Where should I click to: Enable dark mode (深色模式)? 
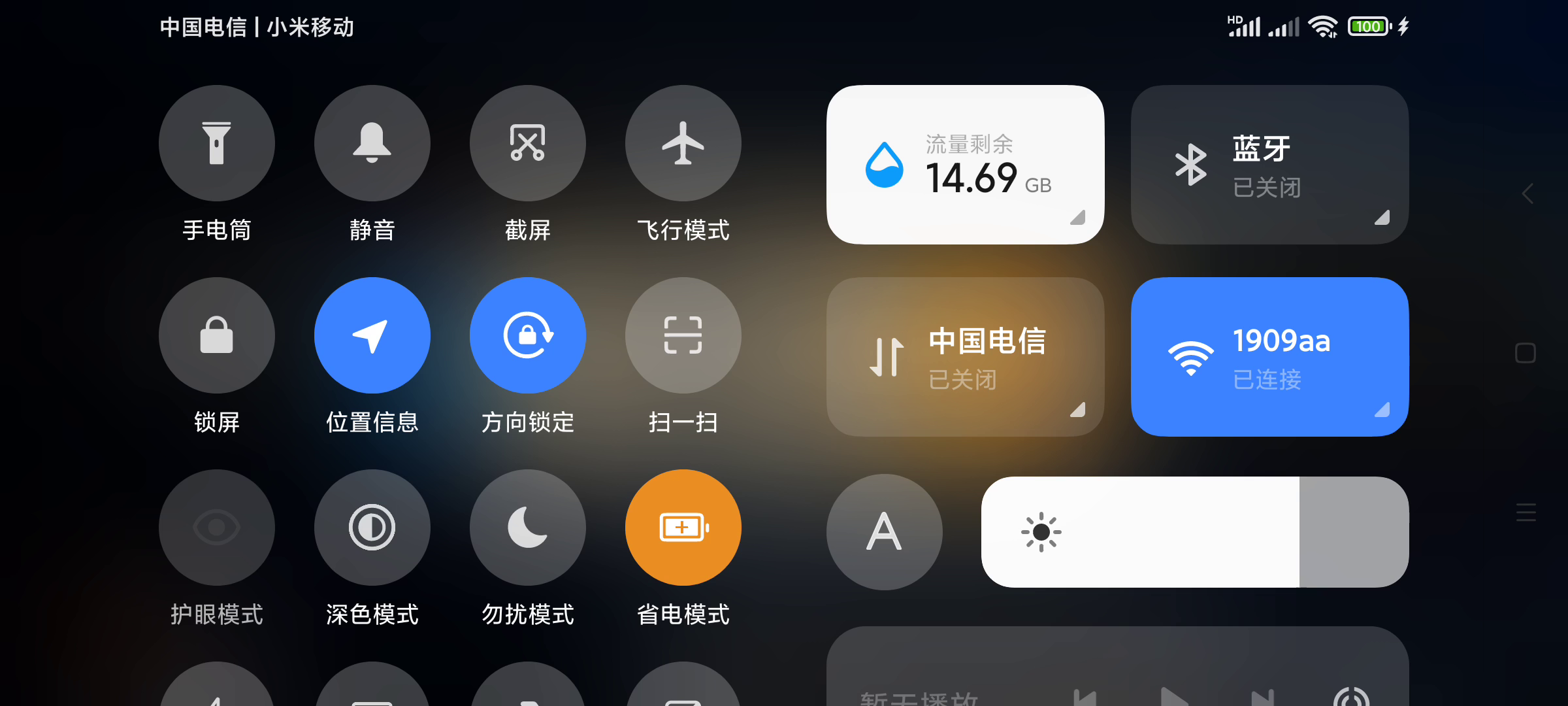coord(372,528)
